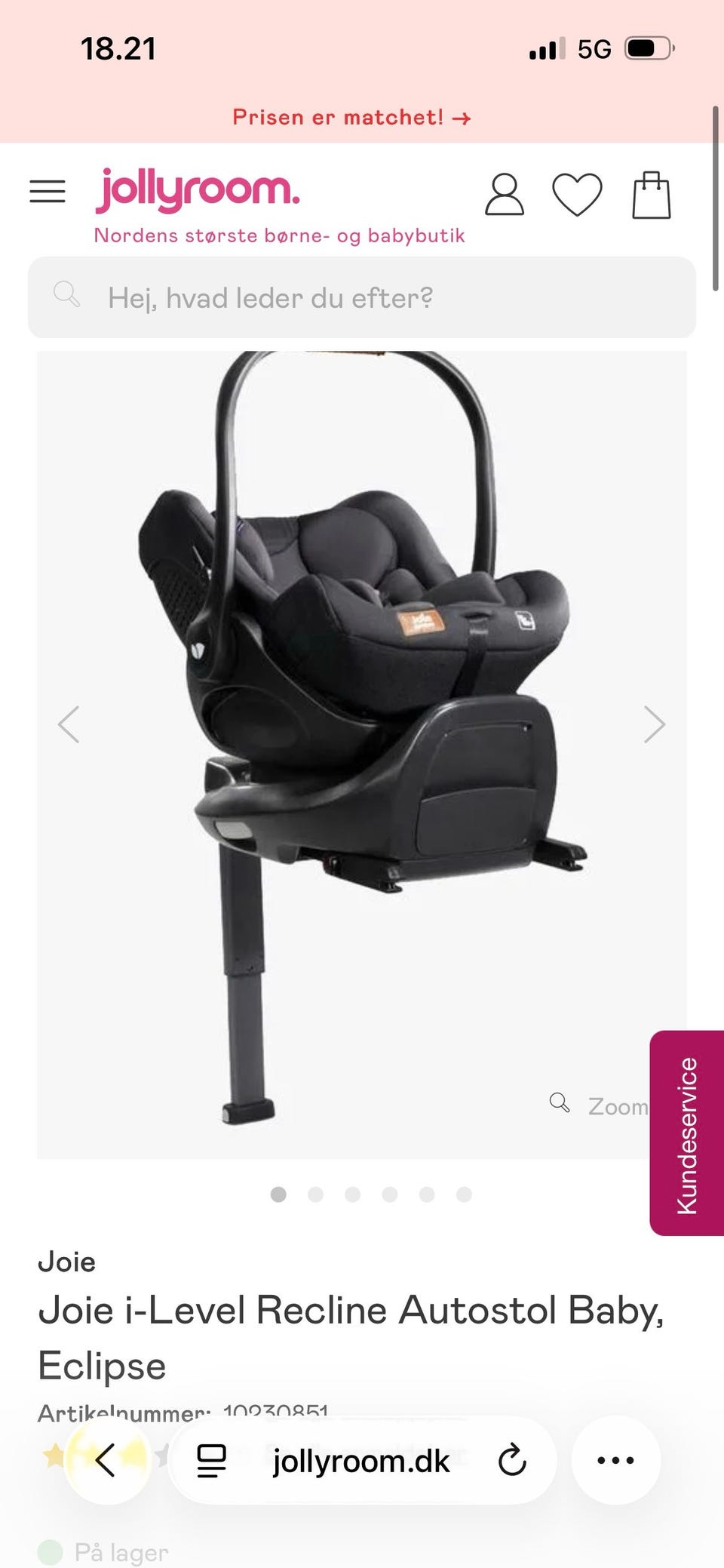Open the 'Prisen er matchet!' banner link

point(351,118)
